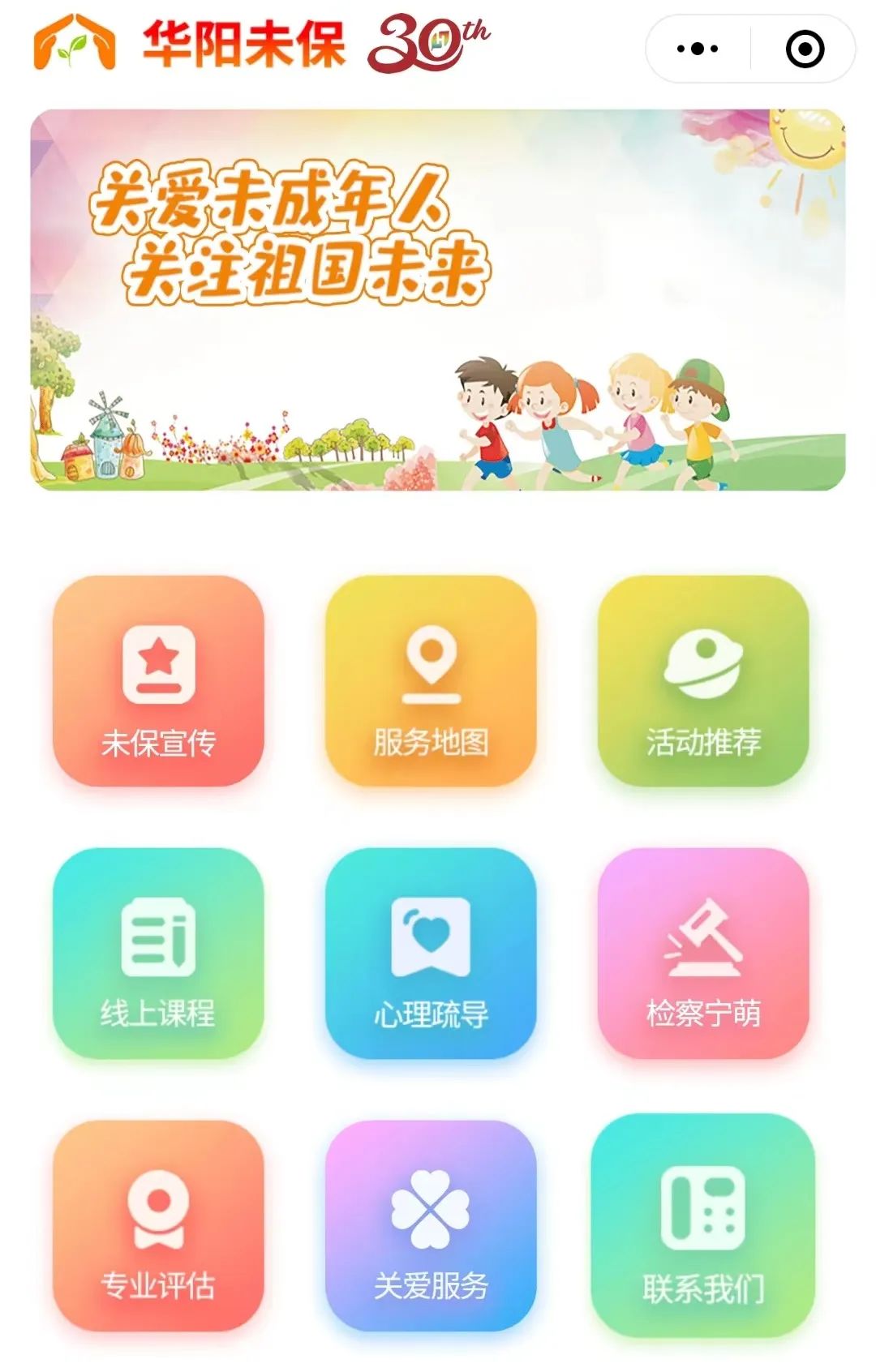
Task: Open 线上课程 online courses
Action: click(159, 954)
